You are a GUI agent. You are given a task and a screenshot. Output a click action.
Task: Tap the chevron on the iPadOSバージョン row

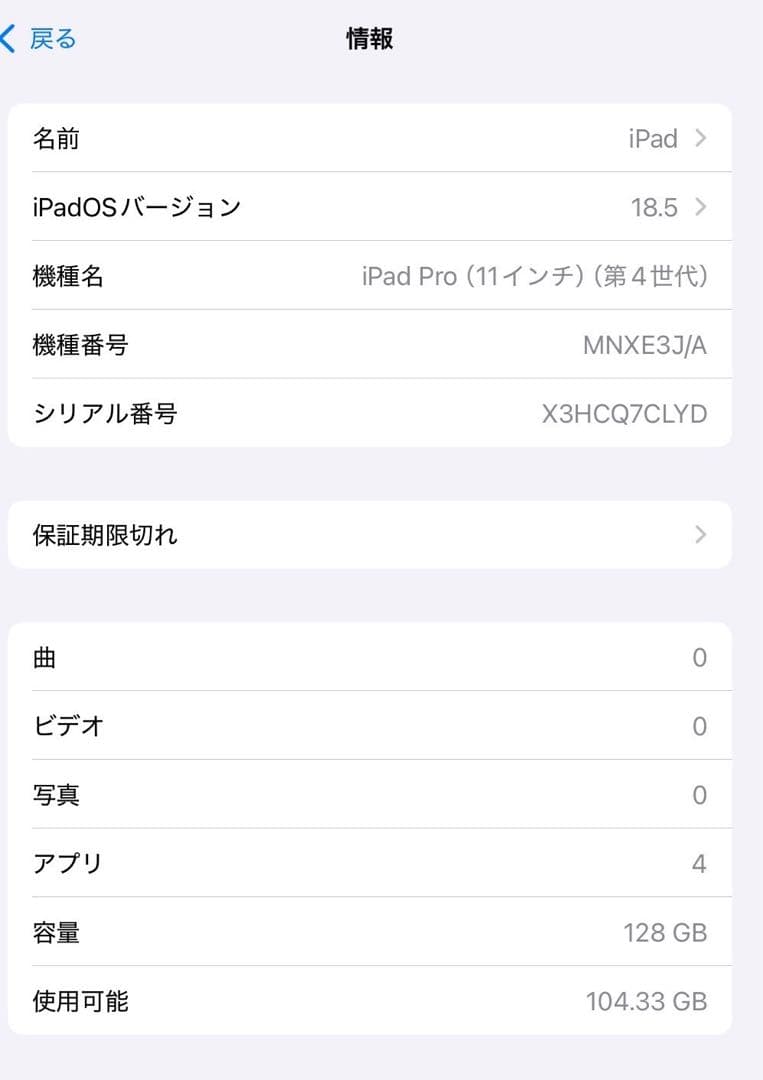point(700,207)
